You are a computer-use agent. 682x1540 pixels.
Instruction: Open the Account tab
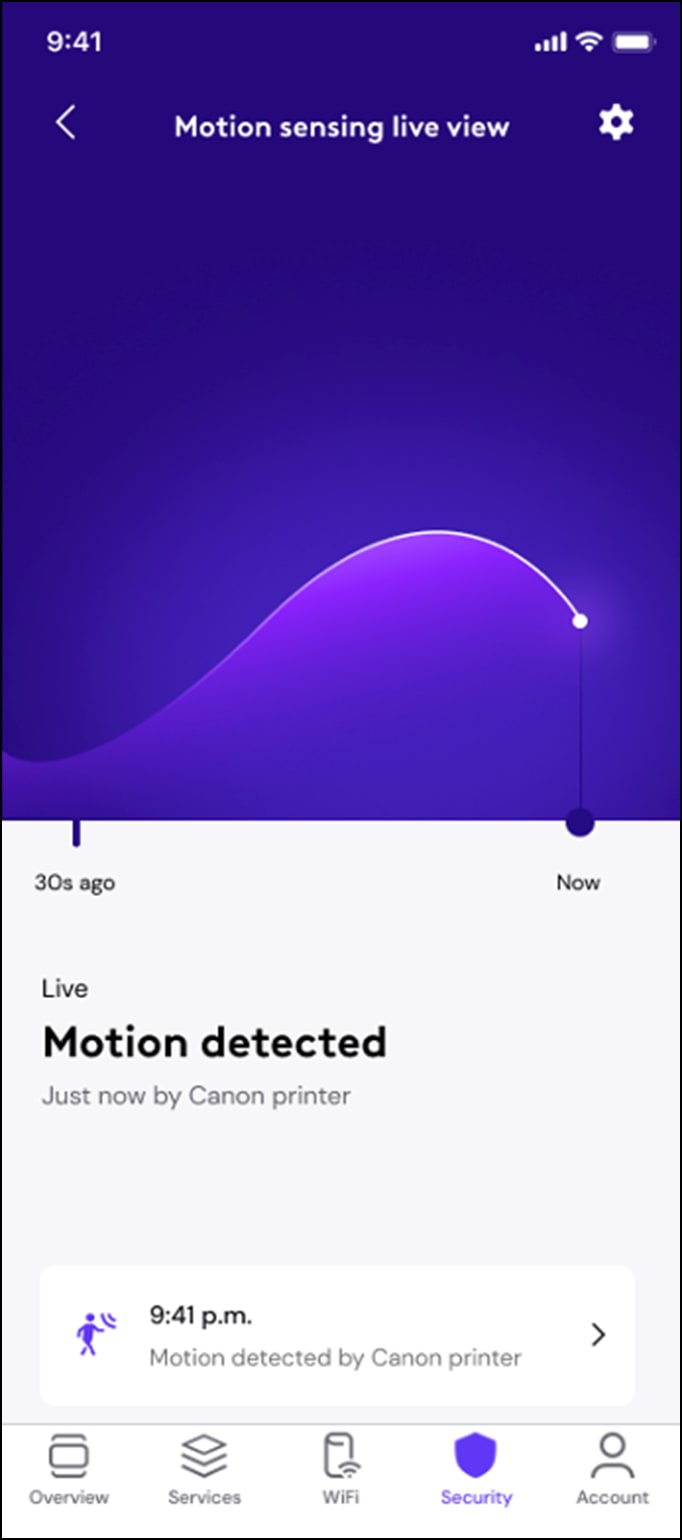pyautogui.click(x=612, y=1468)
